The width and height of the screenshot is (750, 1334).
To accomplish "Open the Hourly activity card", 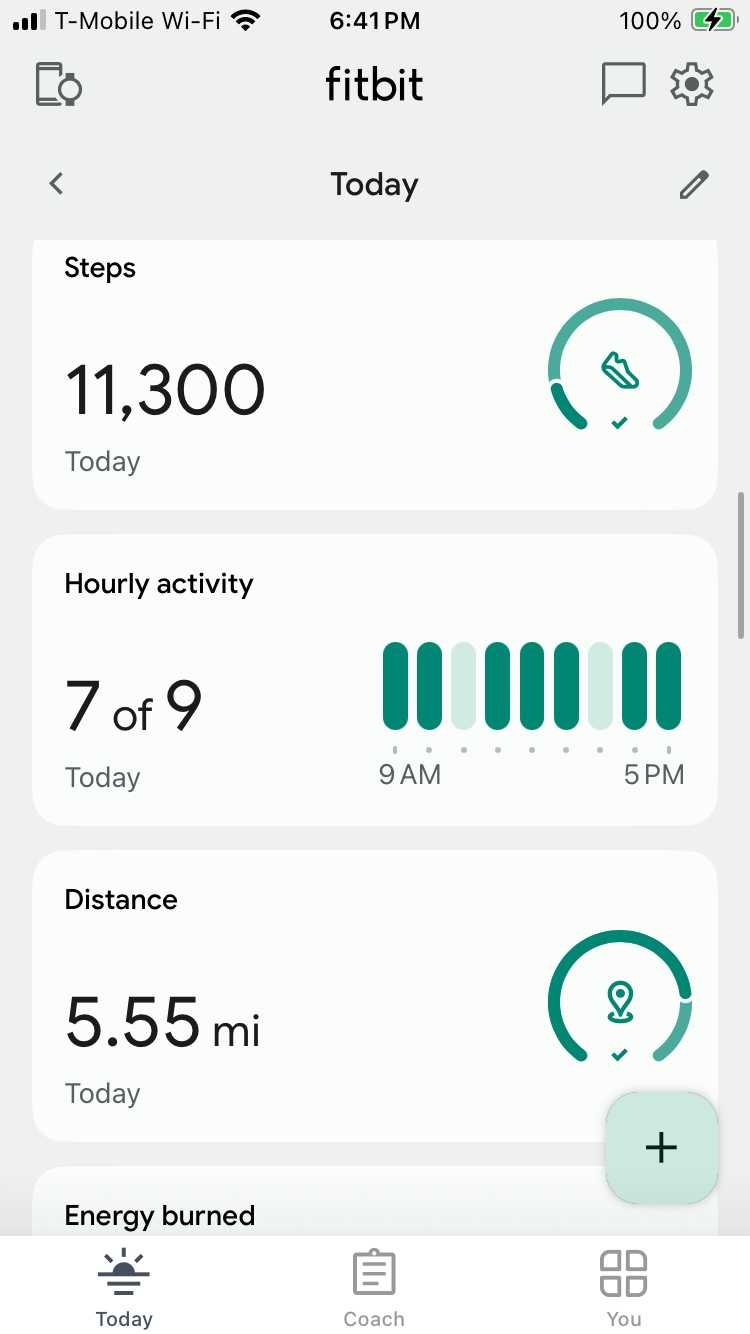I will 375,680.
